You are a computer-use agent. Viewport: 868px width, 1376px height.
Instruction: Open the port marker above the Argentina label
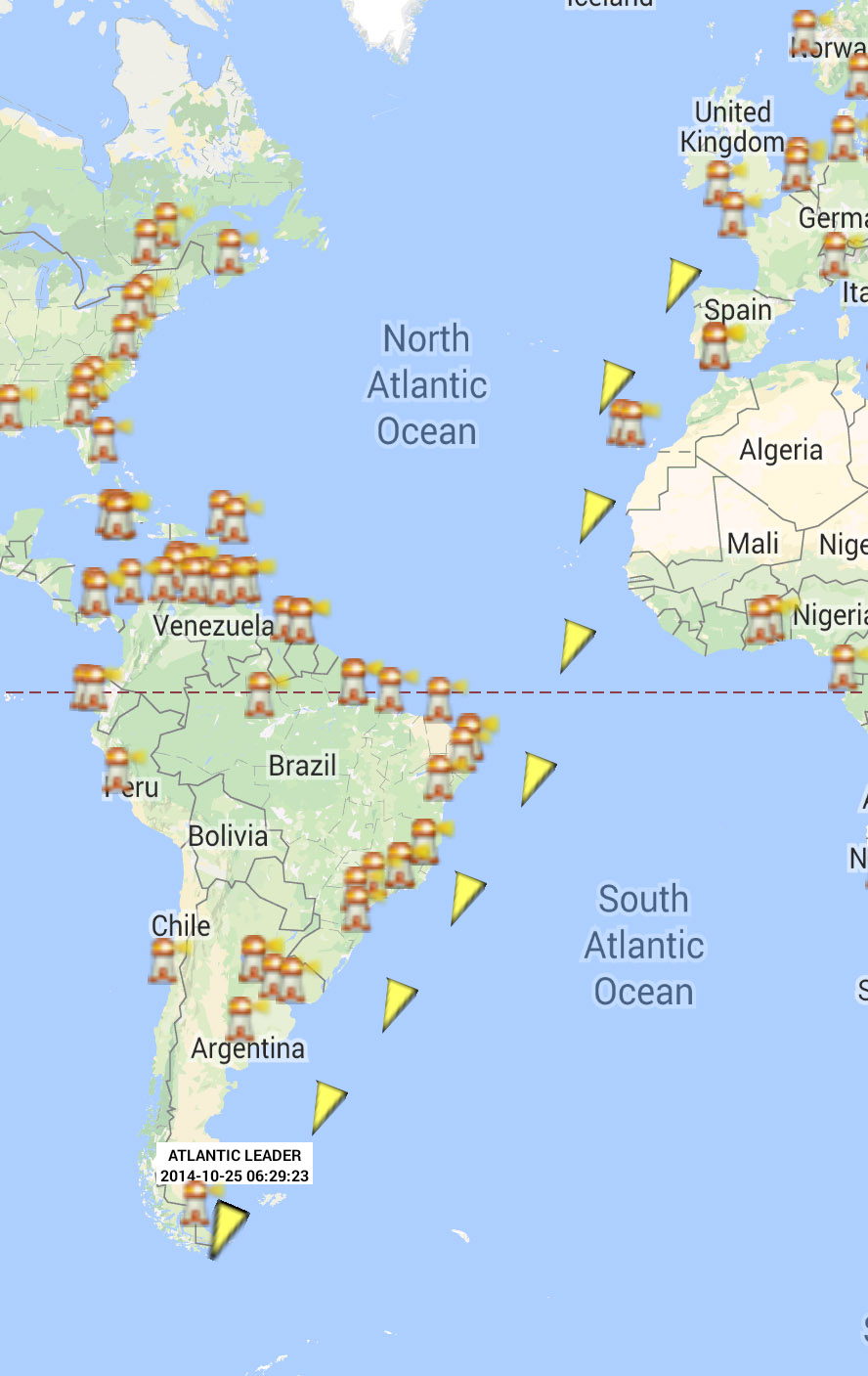pyautogui.click(x=240, y=1018)
